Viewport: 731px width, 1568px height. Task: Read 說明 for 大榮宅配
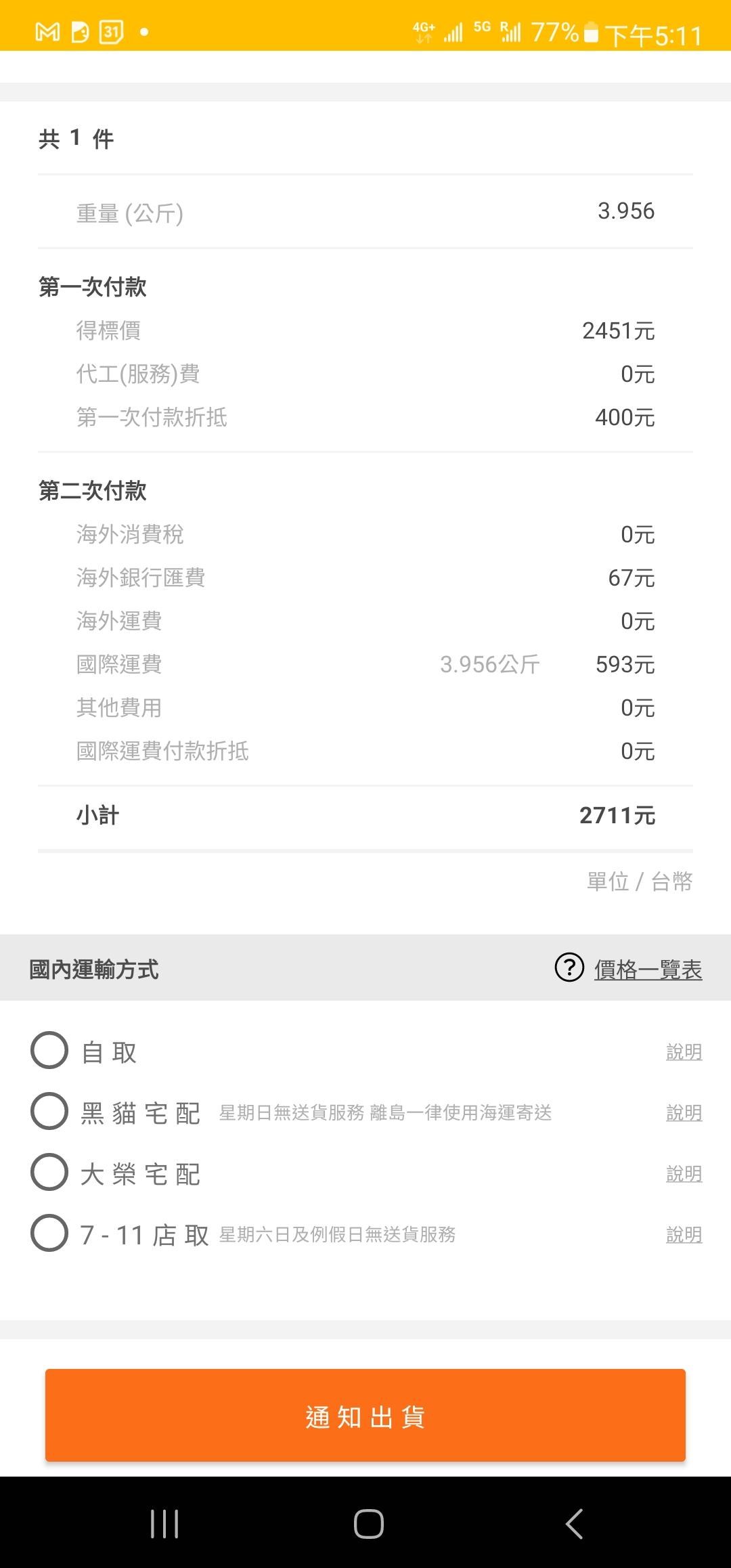coord(684,1173)
